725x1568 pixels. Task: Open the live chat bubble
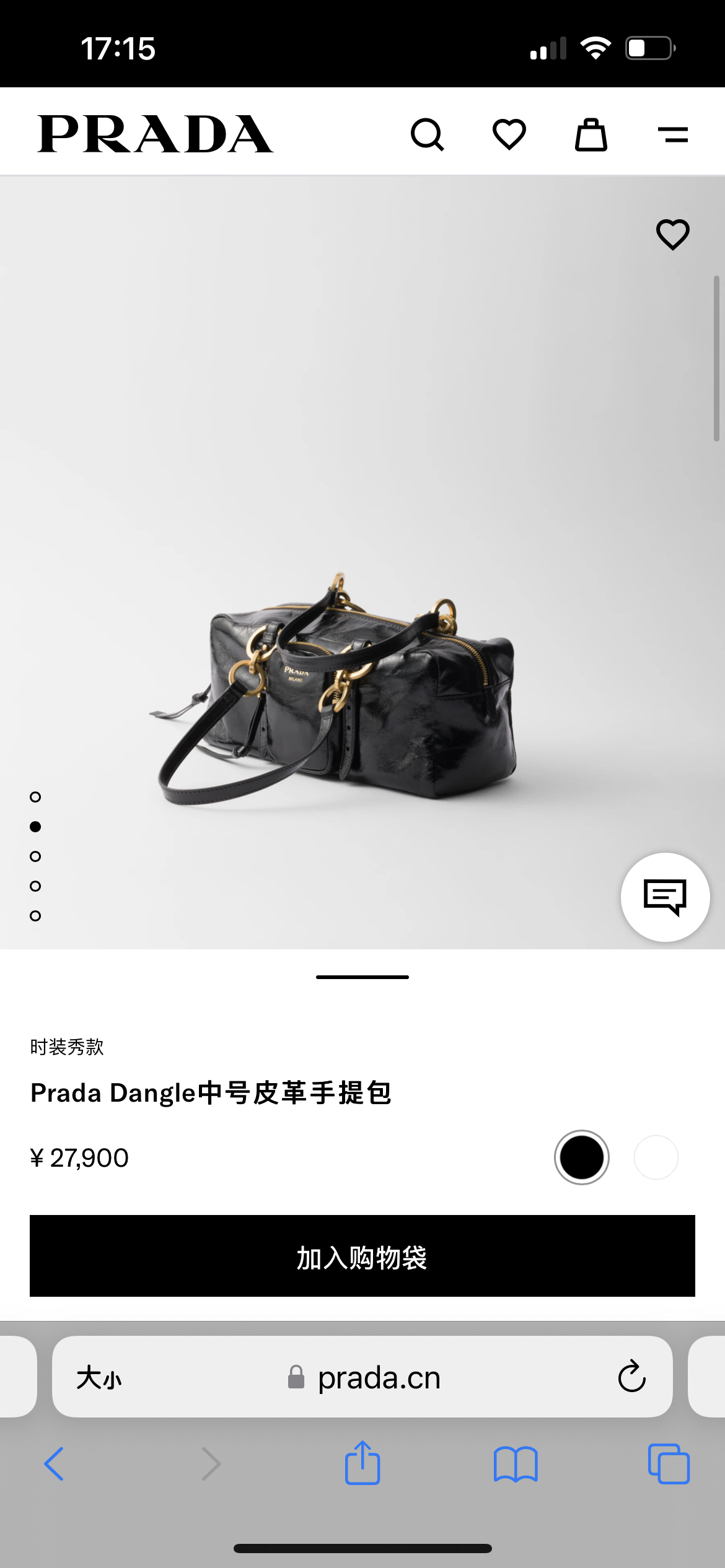pyautogui.click(x=665, y=897)
